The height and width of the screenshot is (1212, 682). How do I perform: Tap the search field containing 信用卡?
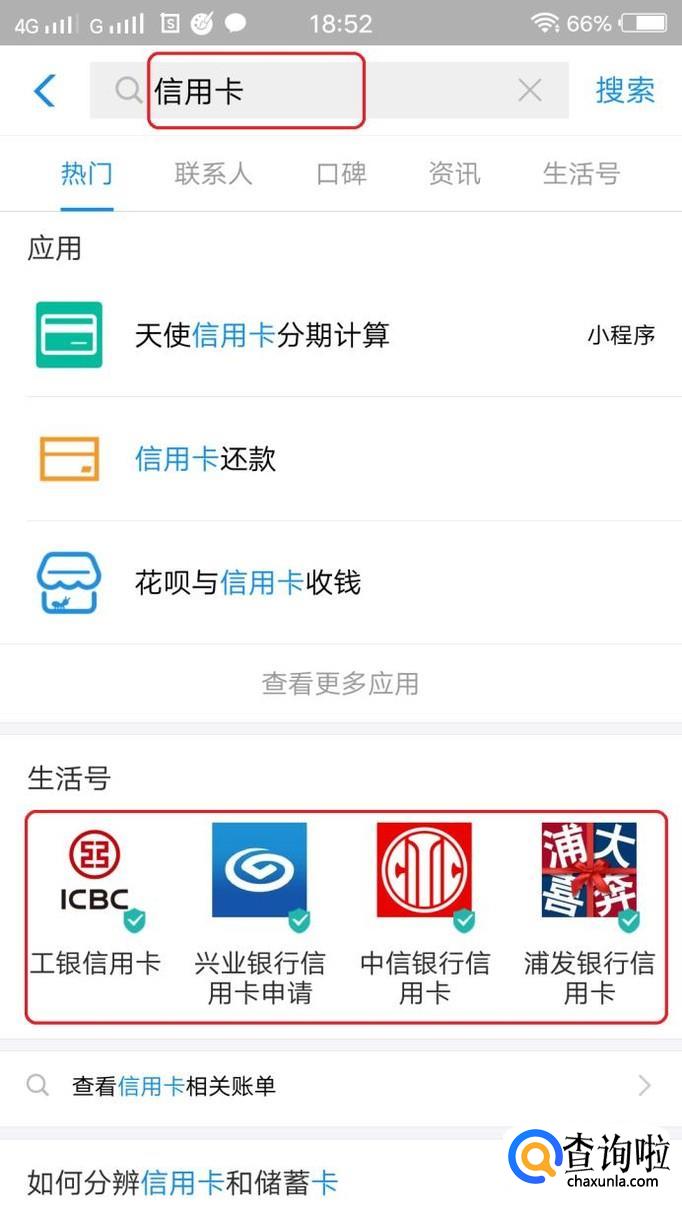click(x=300, y=91)
